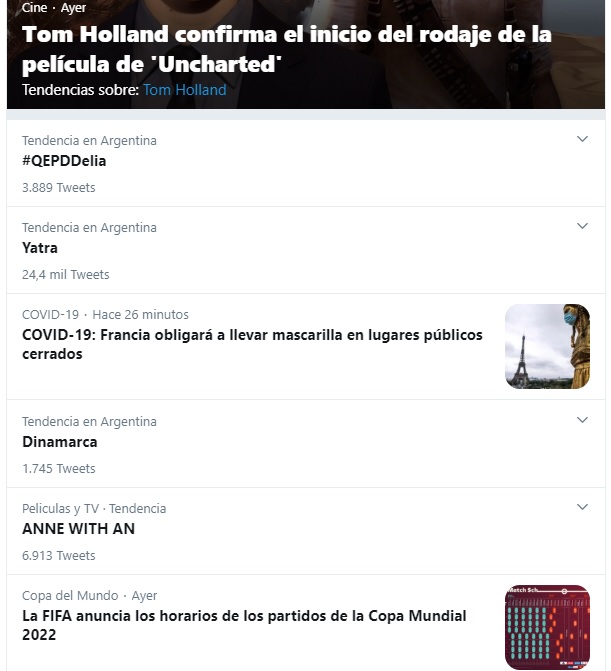This screenshot has width=611, height=671.
Task: Expand options chevron for Dinamarca trend
Action: pyautogui.click(x=583, y=420)
